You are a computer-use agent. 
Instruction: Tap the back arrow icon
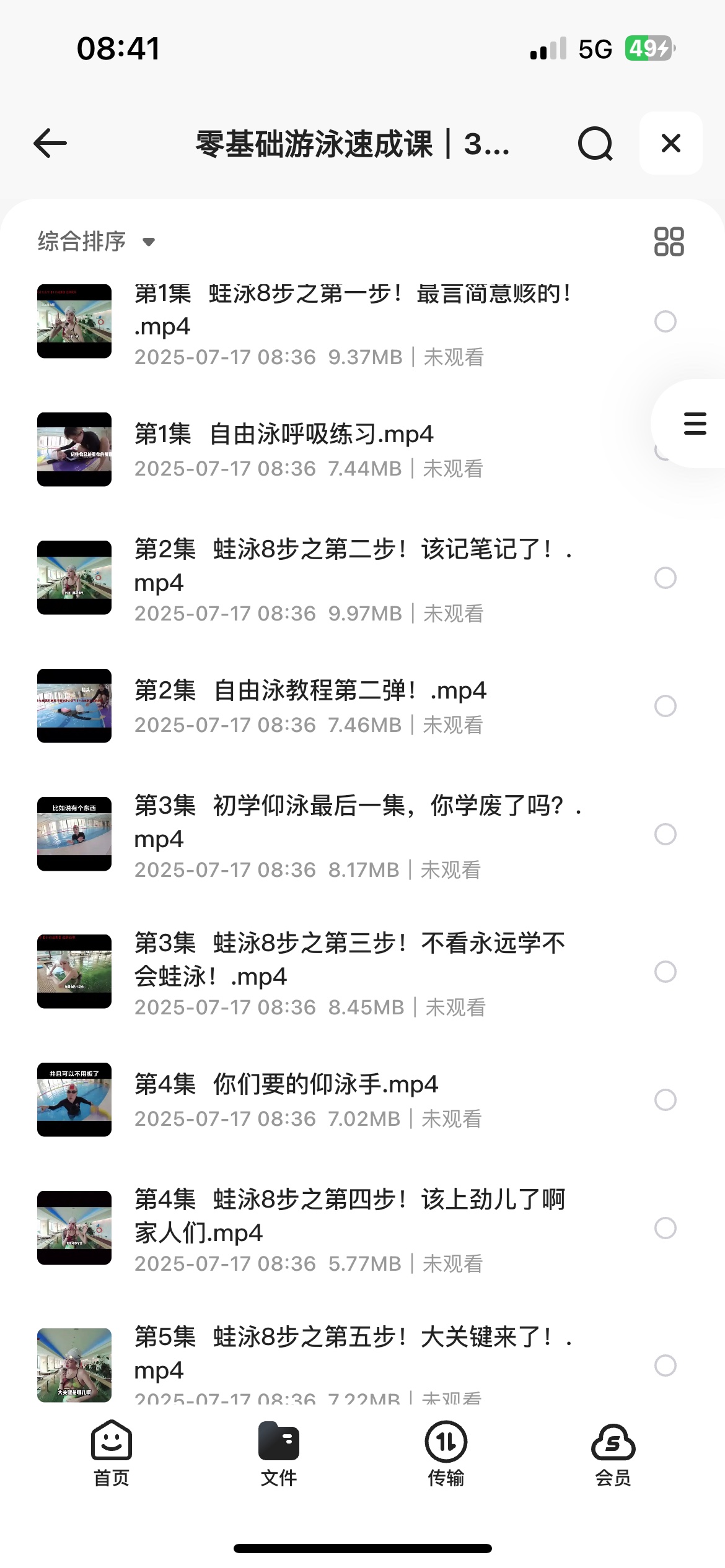pos(48,143)
